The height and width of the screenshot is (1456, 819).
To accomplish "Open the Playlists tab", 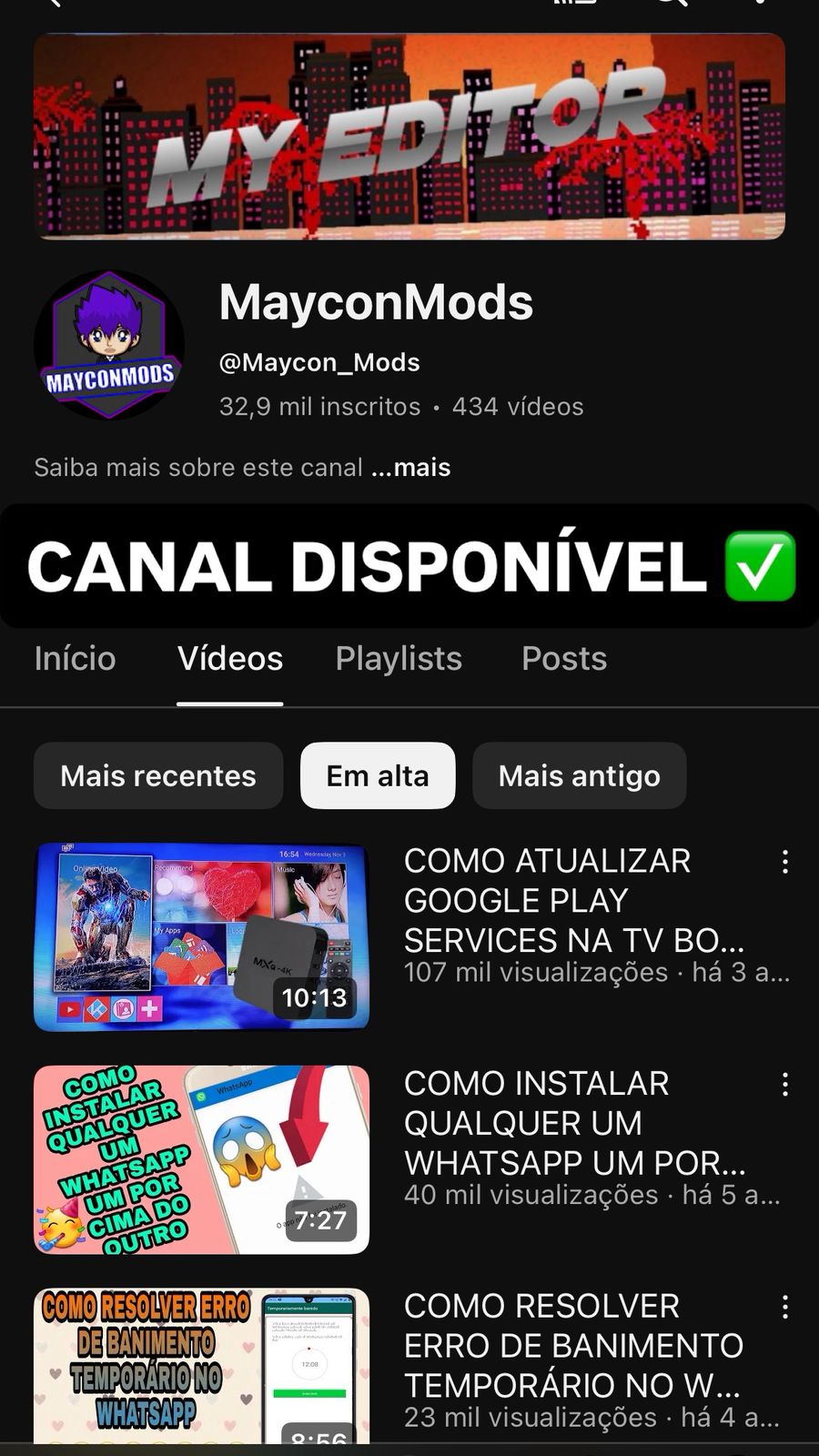I will 399,659.
